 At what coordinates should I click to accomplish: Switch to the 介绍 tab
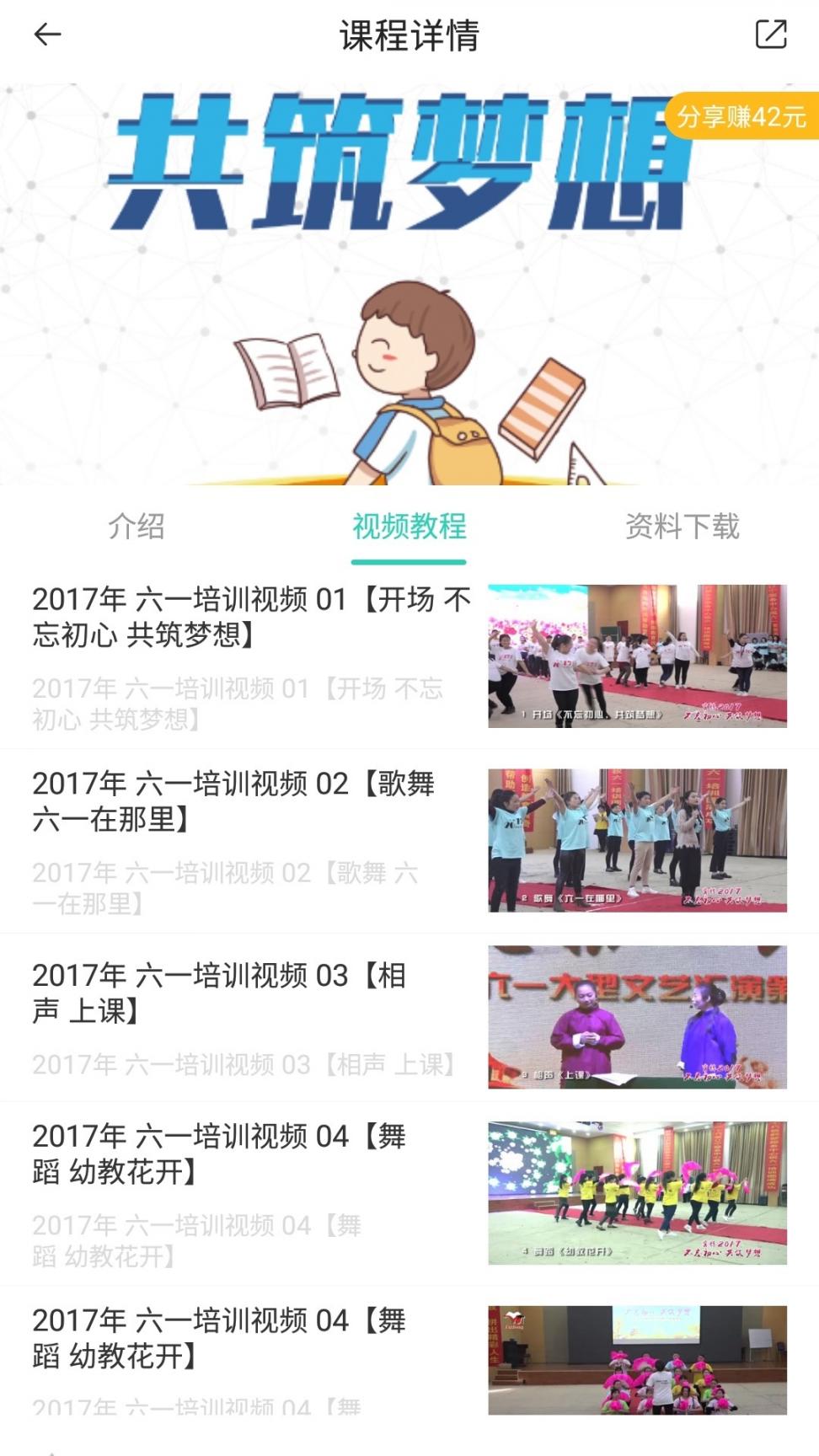[x=136, y=527]
